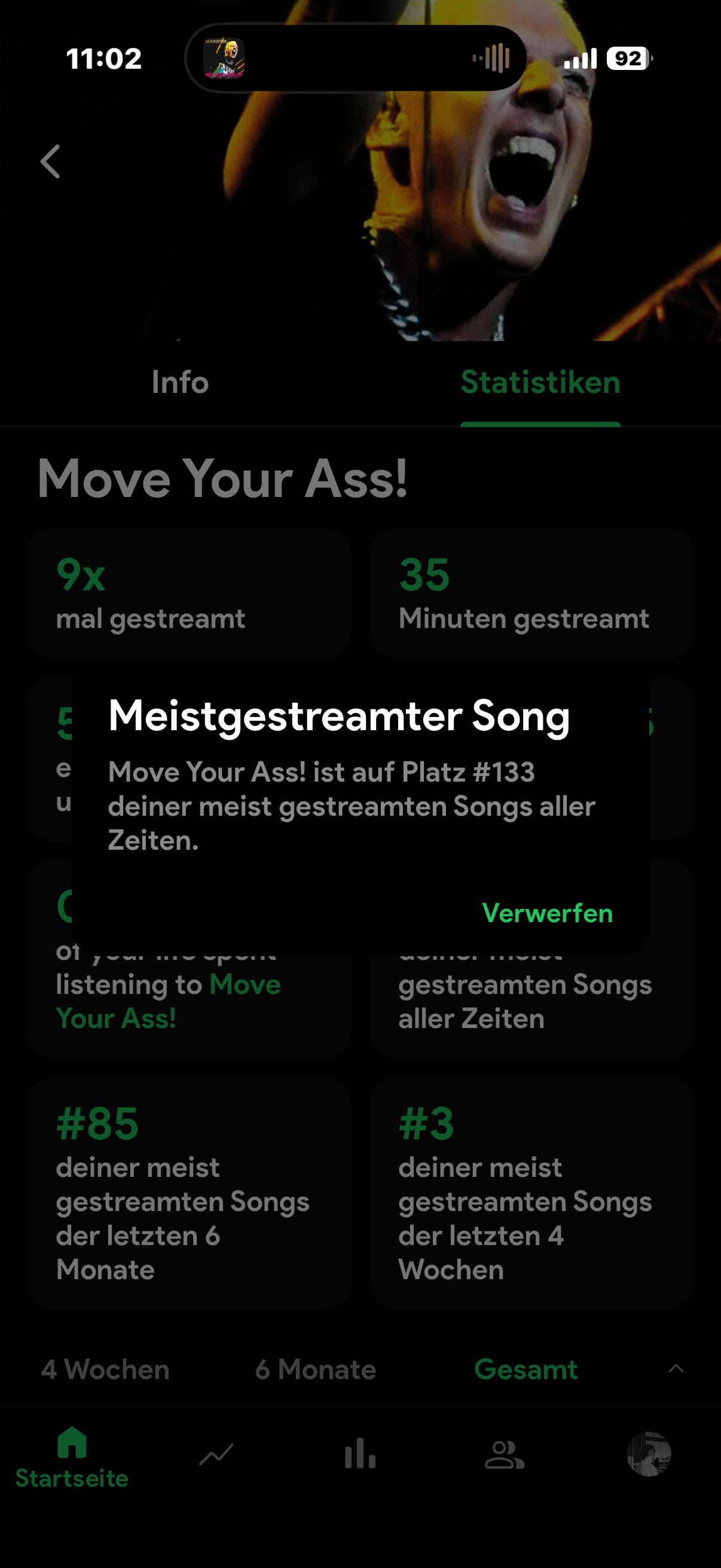
Task: Open the trend line chart tab
Action: [216, 1455]
